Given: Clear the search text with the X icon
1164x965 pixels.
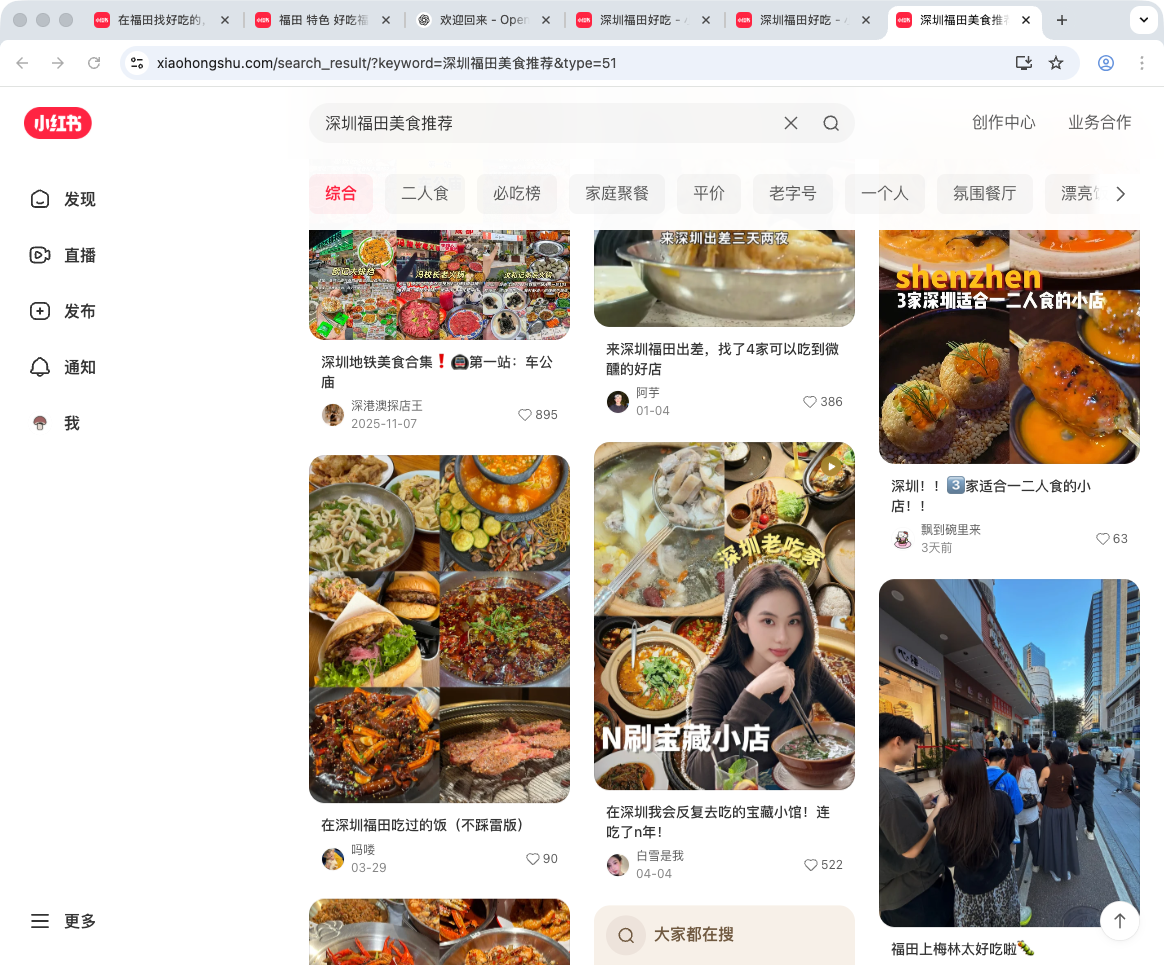Looking at the screenshot, I should click(x=790, y=123).
